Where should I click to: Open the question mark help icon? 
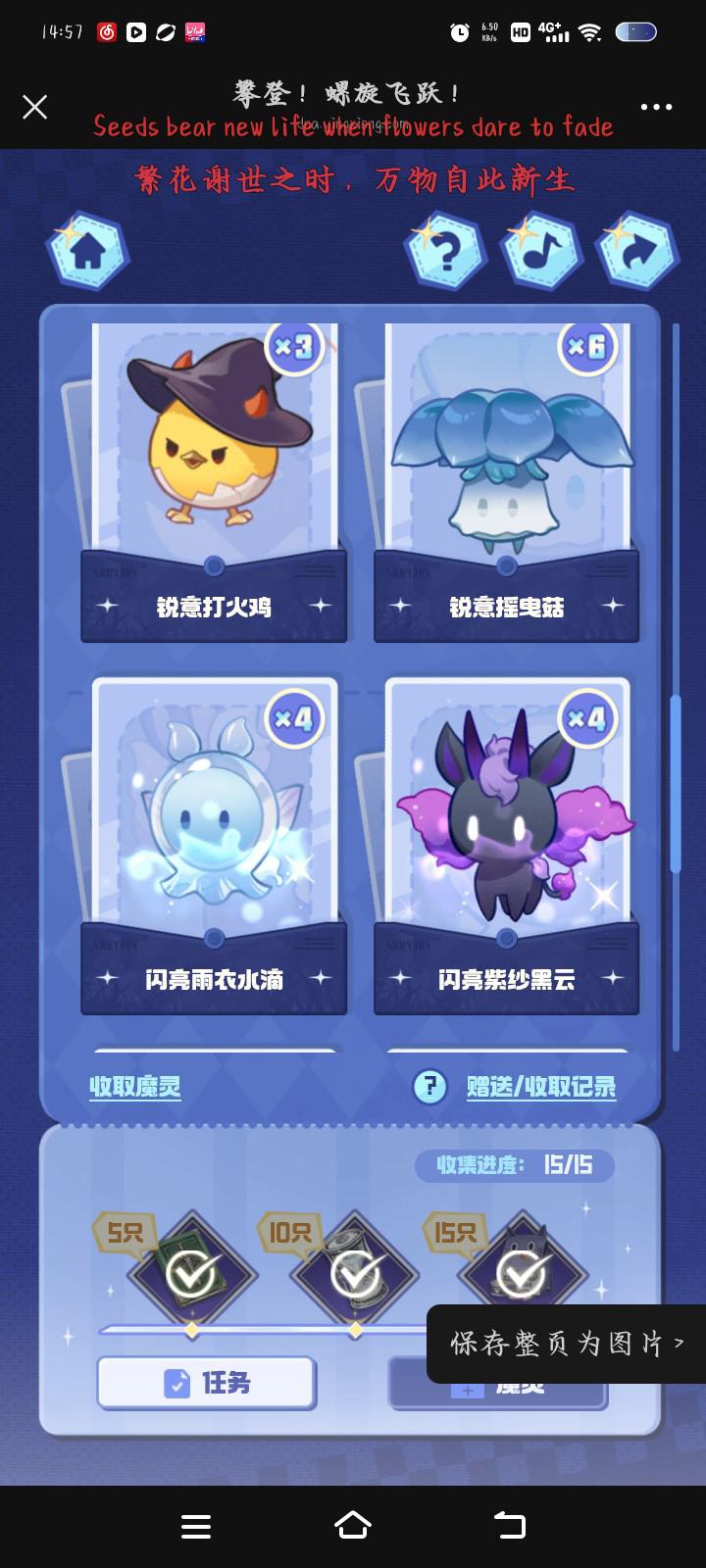(446, 252)
